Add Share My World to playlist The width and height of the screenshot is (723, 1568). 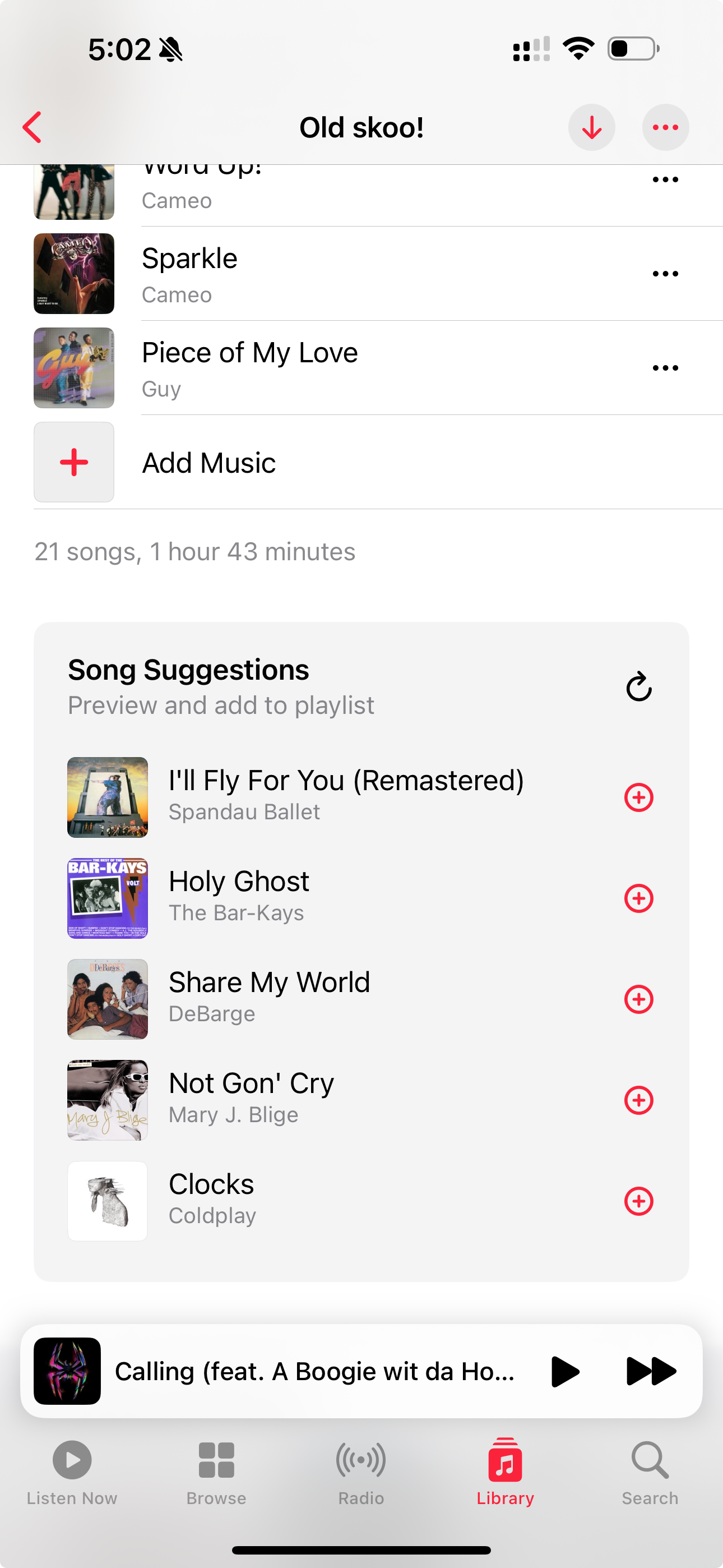[x=638, y=999]
